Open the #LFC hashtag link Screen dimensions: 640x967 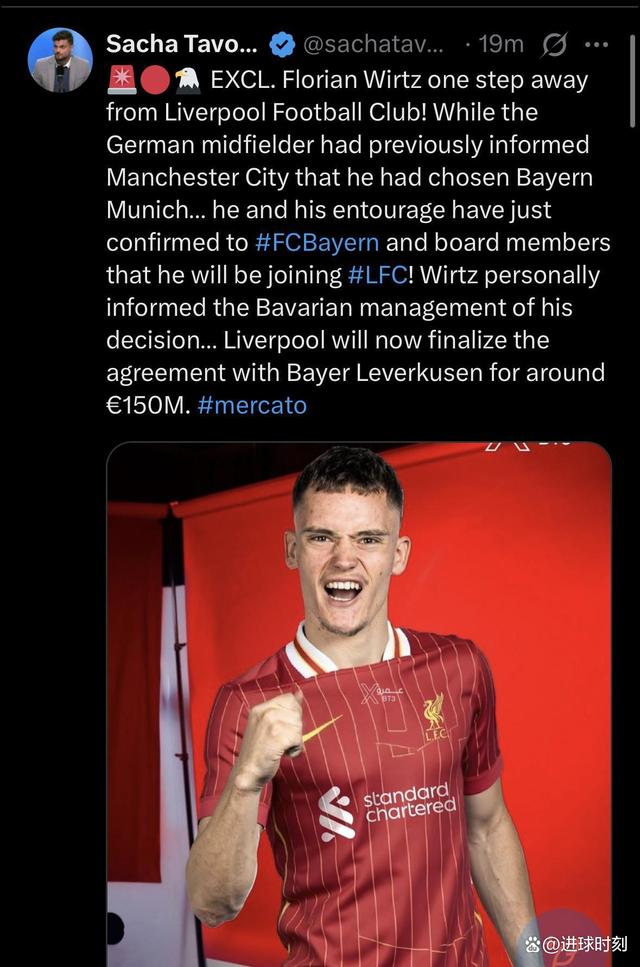(377, 275)
